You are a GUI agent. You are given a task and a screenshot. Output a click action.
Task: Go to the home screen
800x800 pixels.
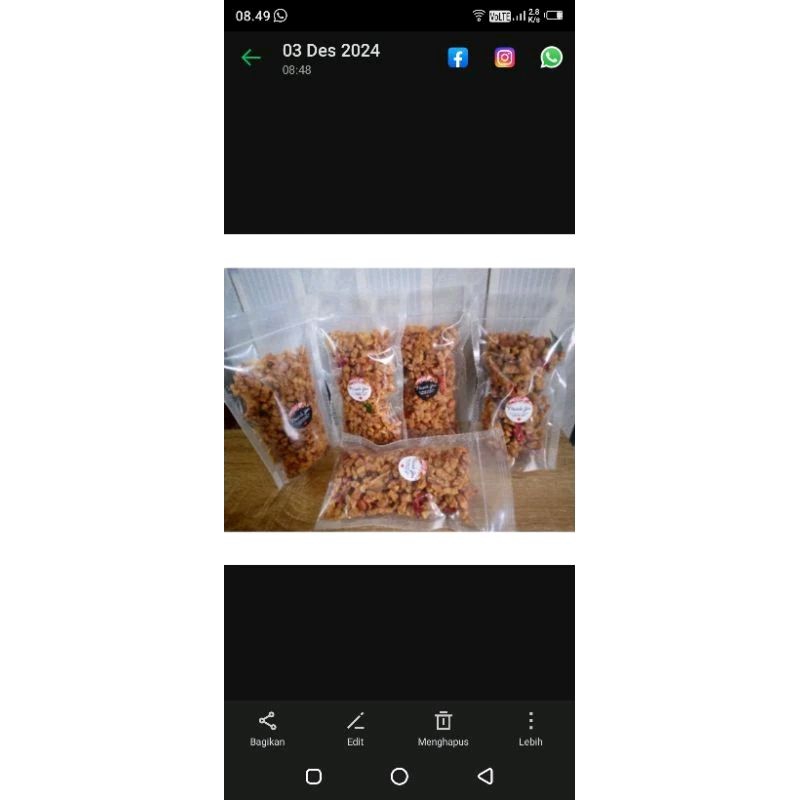(x=399, y=777)
